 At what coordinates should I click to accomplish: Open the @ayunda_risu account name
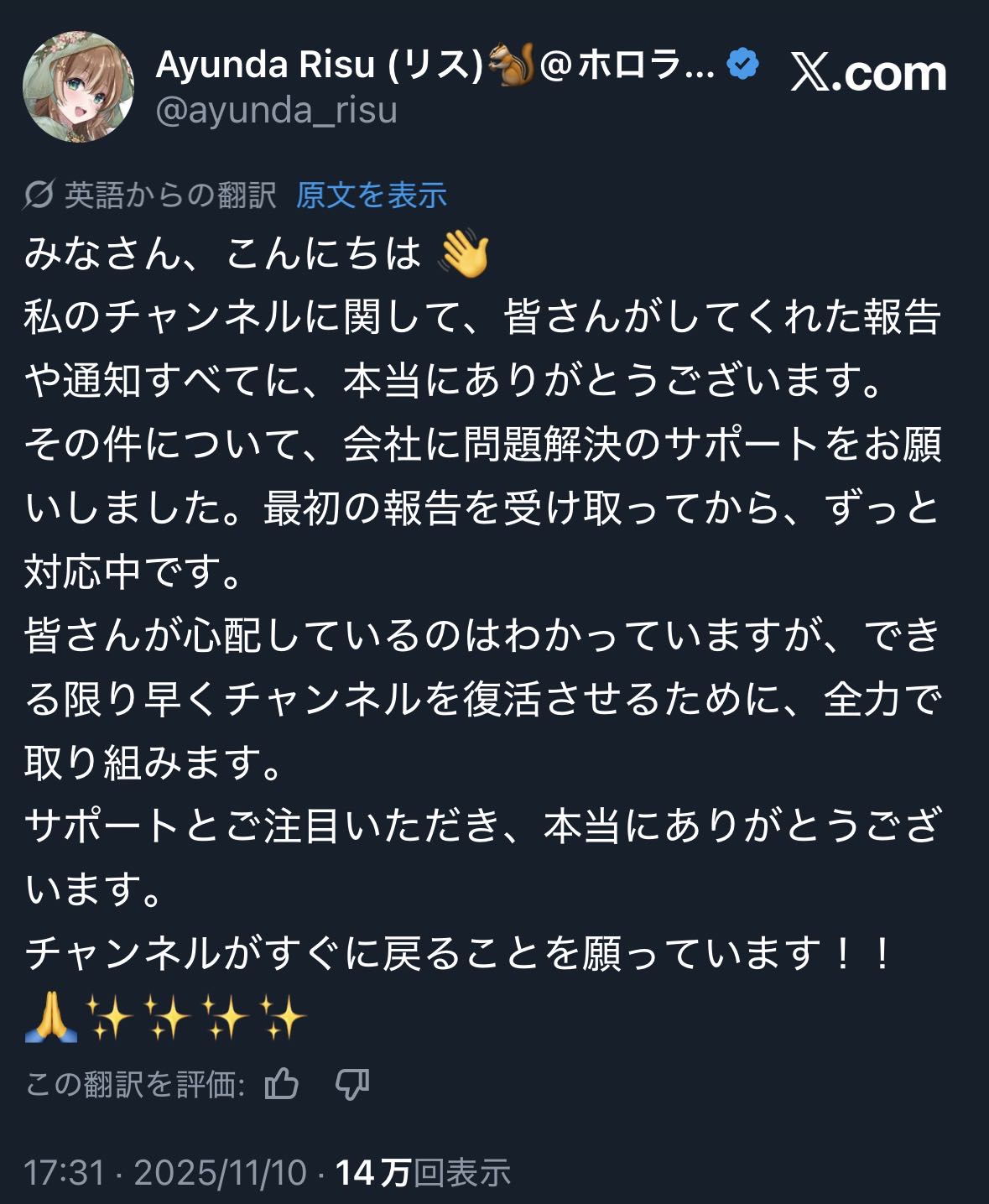(276, 111)
